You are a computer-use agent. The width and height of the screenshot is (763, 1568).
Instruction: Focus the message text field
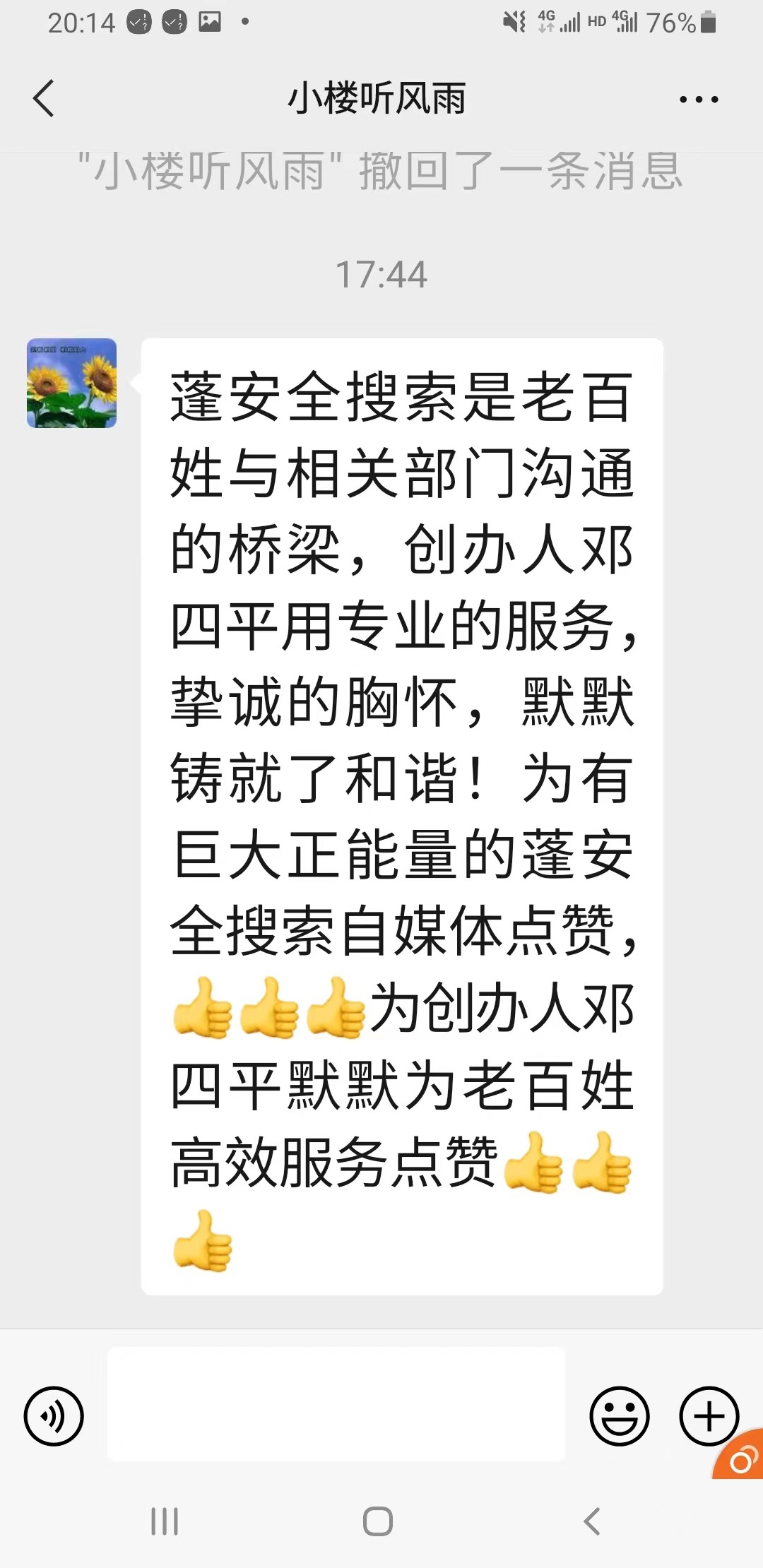[x=336, y=1403]
